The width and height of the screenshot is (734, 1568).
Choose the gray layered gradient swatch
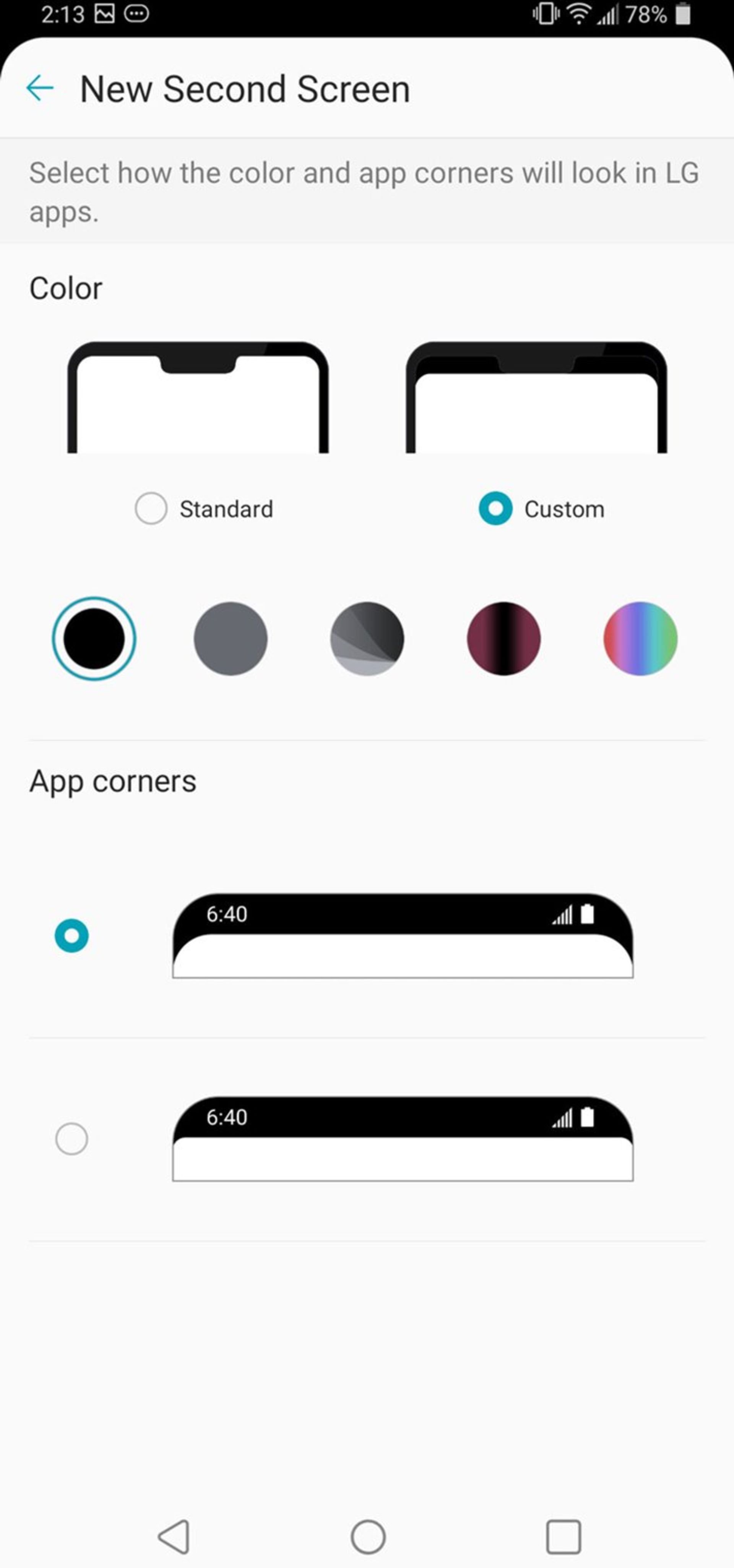(x=367, y=638)
